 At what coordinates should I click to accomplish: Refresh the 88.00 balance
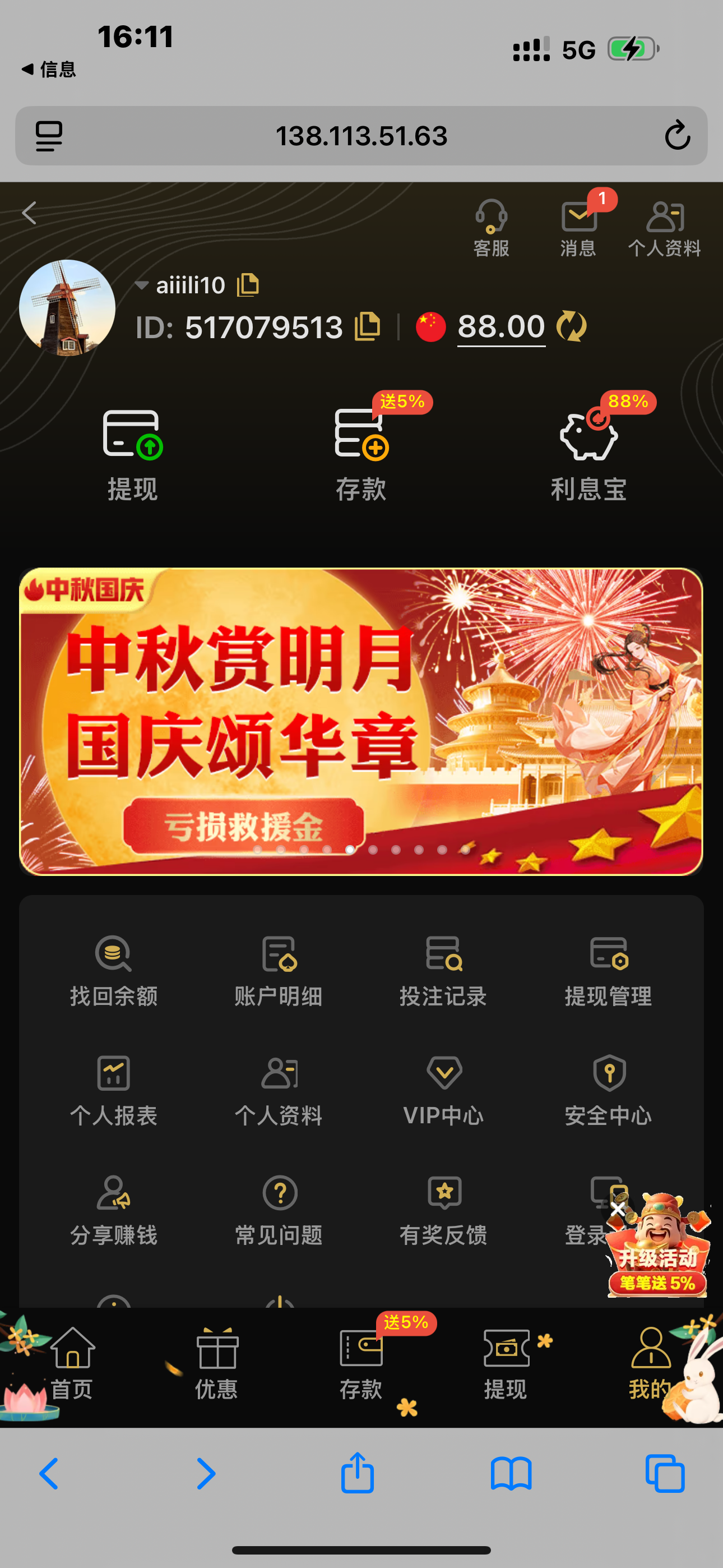tap(571, 327)
